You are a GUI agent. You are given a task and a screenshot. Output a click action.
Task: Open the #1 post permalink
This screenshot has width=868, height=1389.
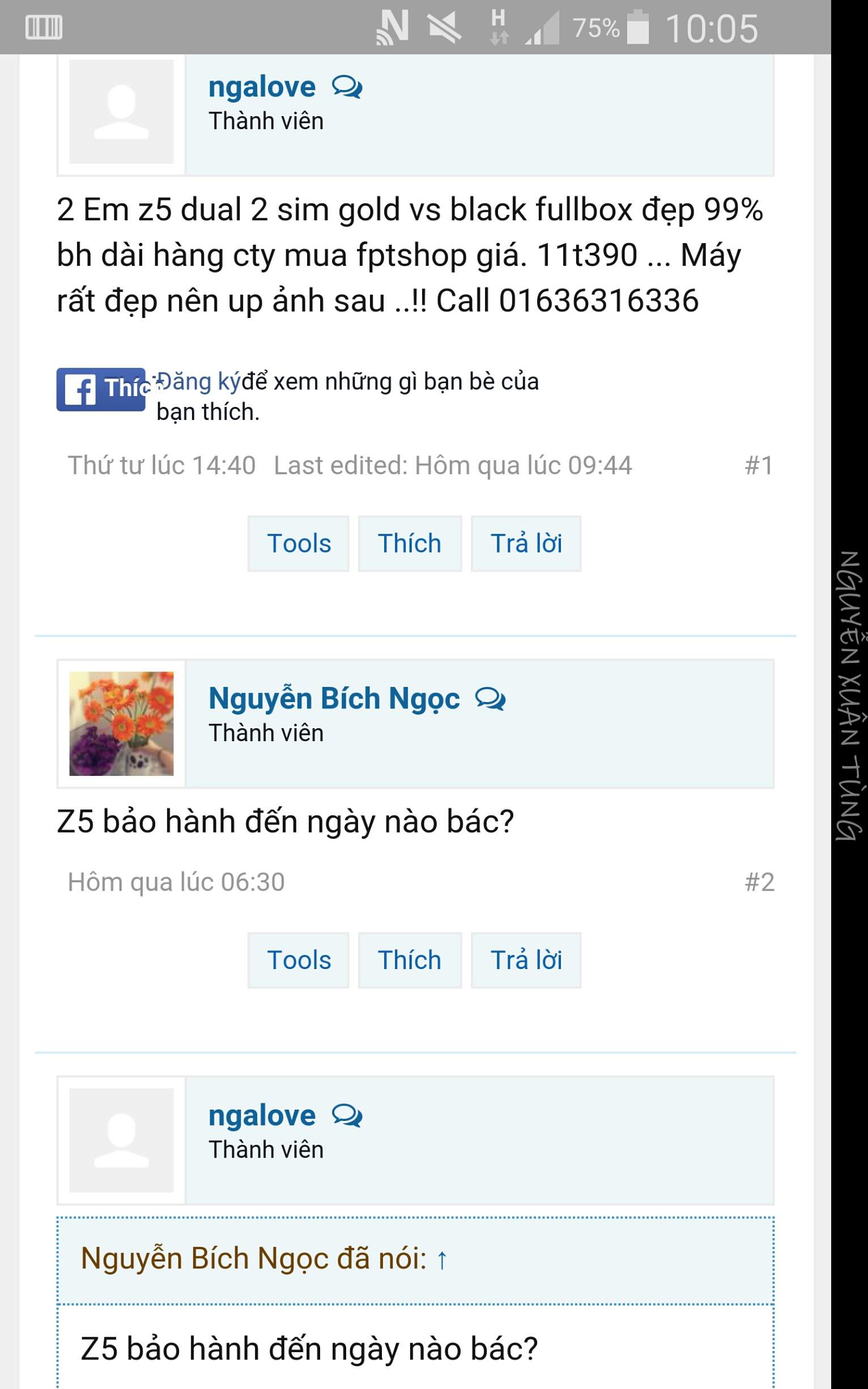coord(758,465)
